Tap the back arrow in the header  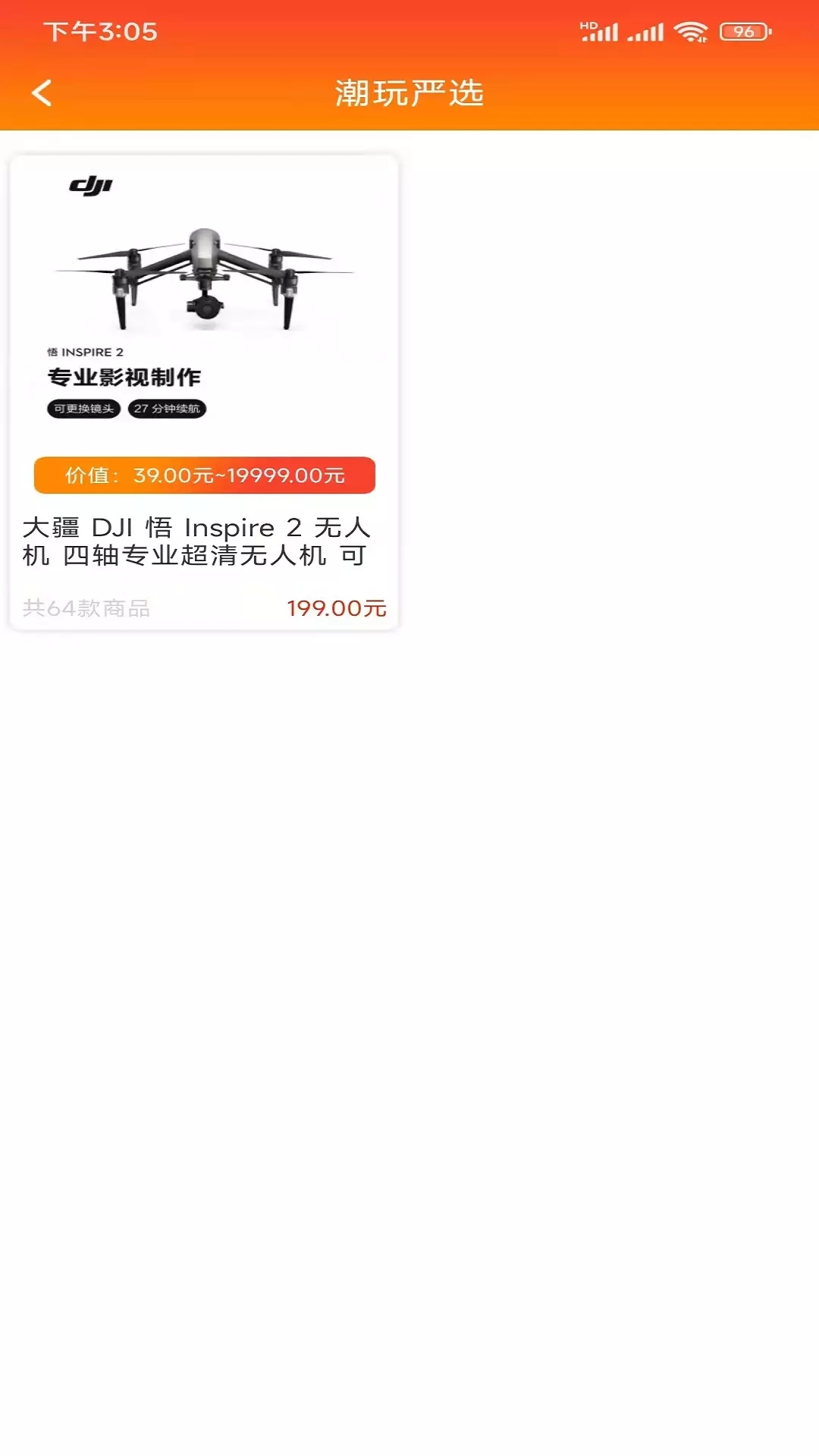(x=42, y=93)
